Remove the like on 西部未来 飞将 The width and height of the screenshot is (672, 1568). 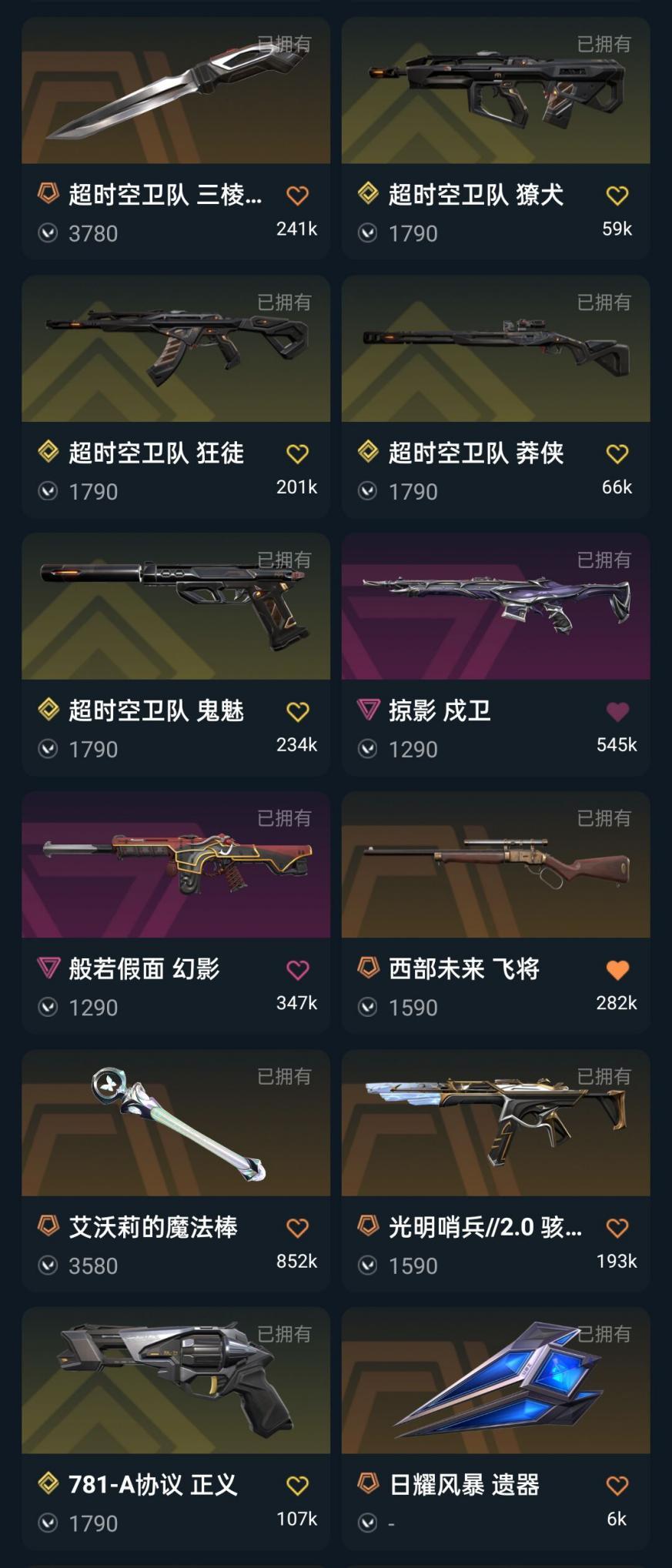pyautogui.click(x=617, y=969)
